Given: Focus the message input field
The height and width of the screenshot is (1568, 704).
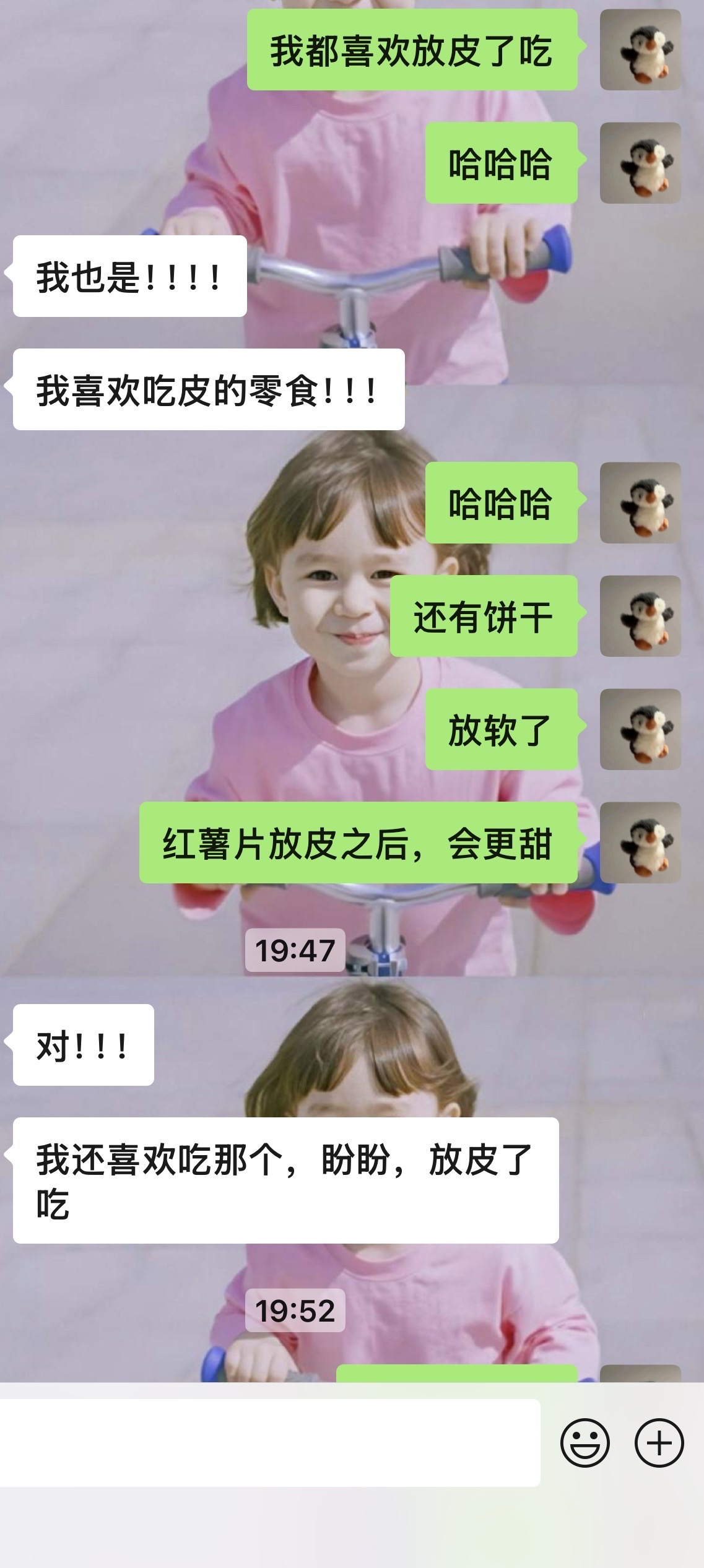Looking at the screenshot, I should [269, 1442].
